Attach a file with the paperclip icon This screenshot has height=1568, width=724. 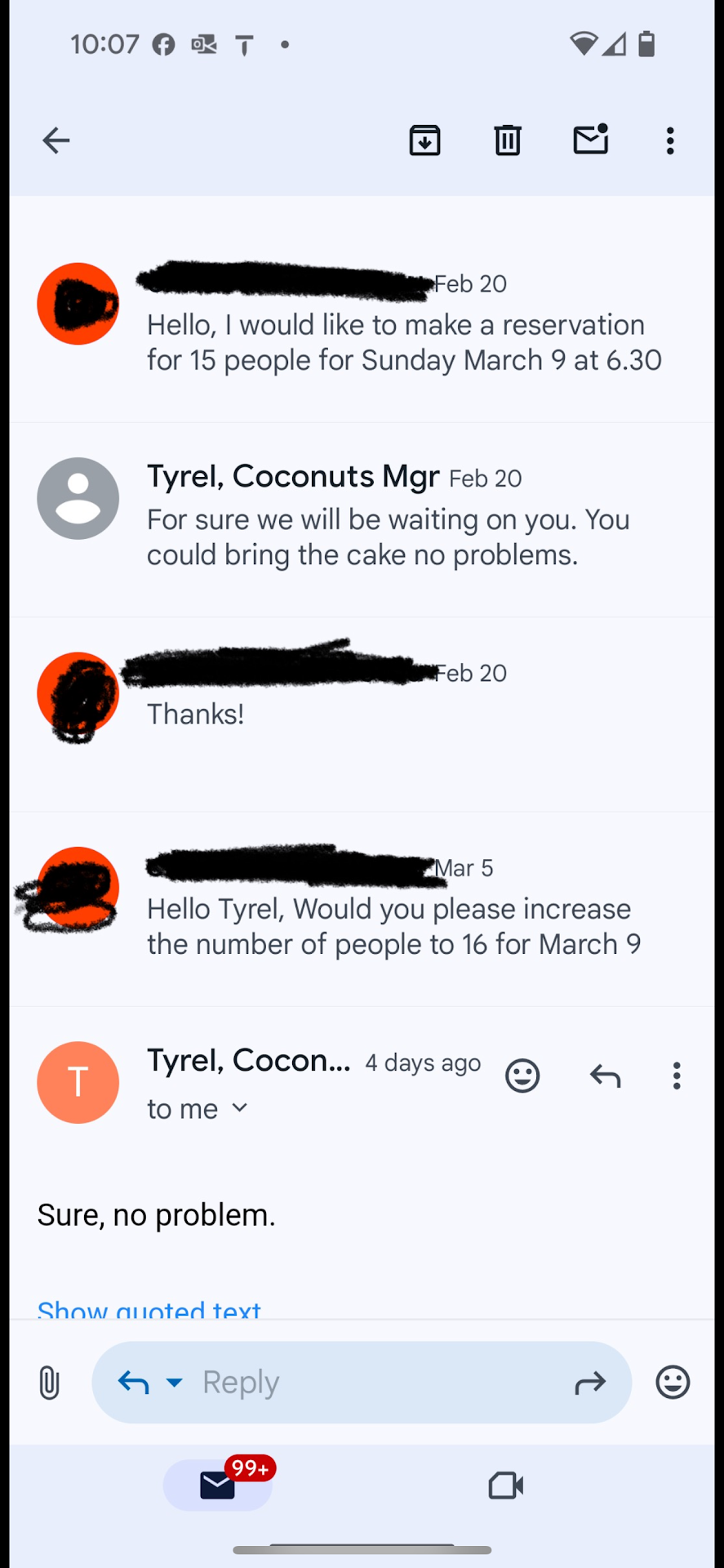click(x=49, y=1383)
